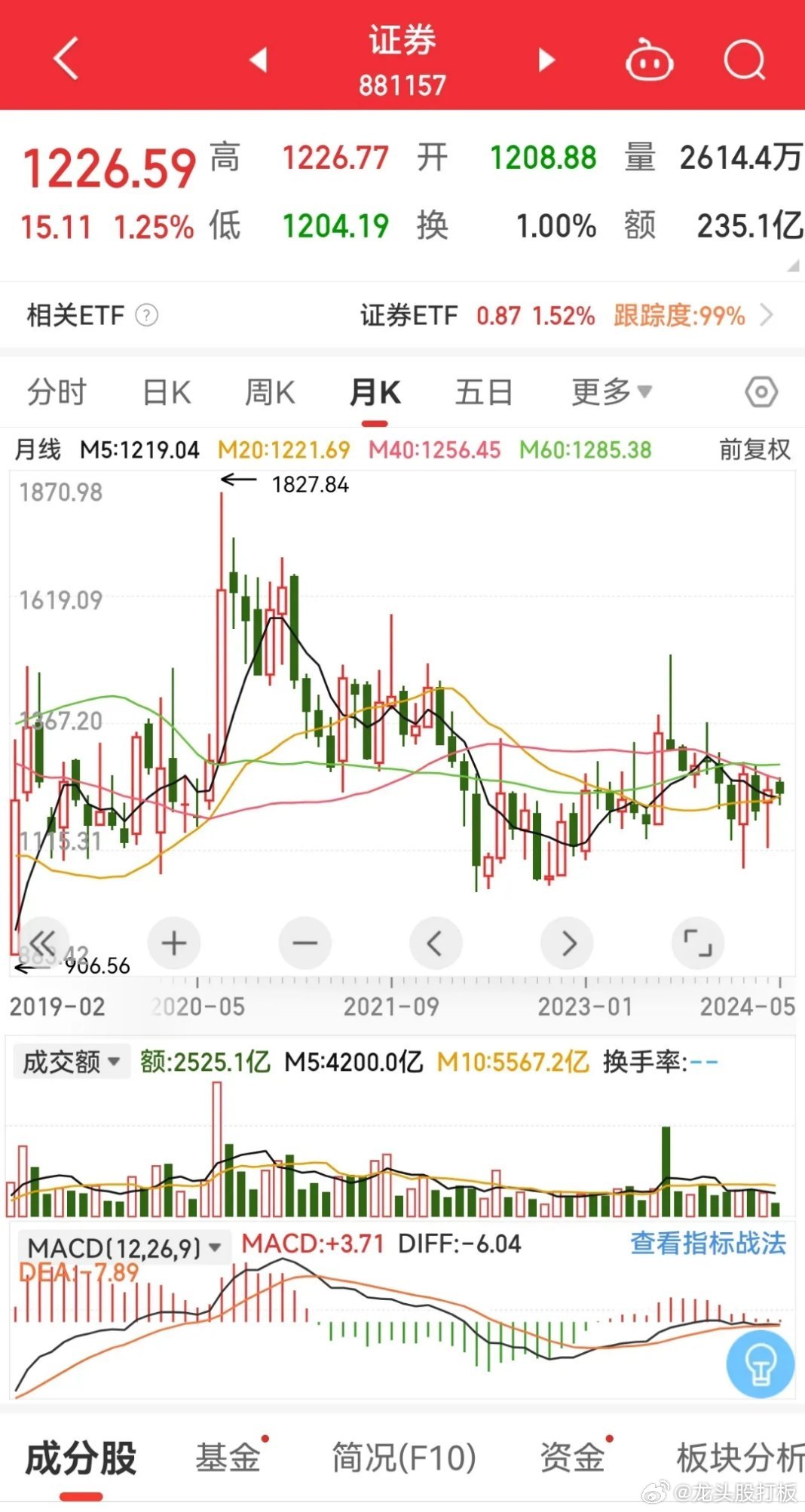
Task: Expand the 更多 chart period dropdown
Action: pos(611,391)
